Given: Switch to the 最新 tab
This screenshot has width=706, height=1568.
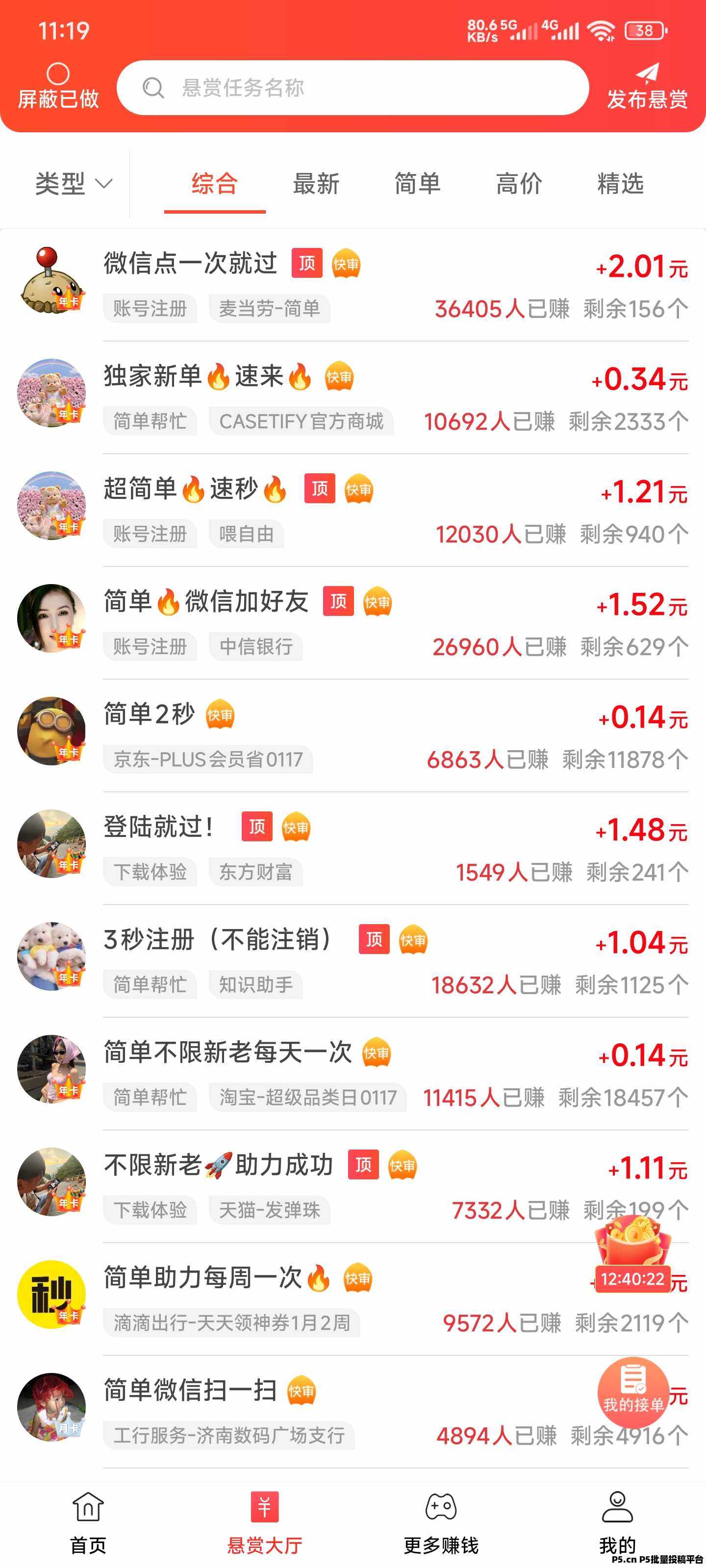Looking at the screenshot, I should click(x=316, y=183).
